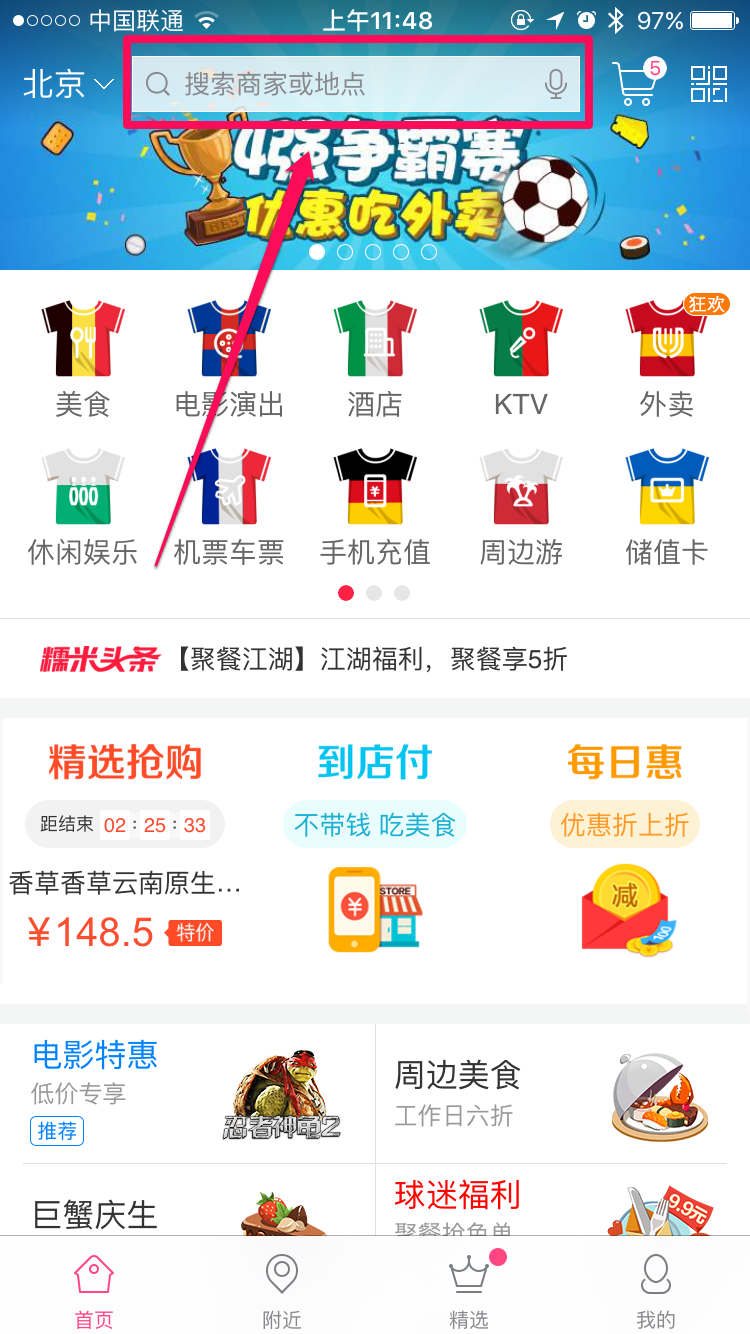Launch the QR code scanner
The width and height of the screenshot is (750, 1334).
tap(709, 84)
